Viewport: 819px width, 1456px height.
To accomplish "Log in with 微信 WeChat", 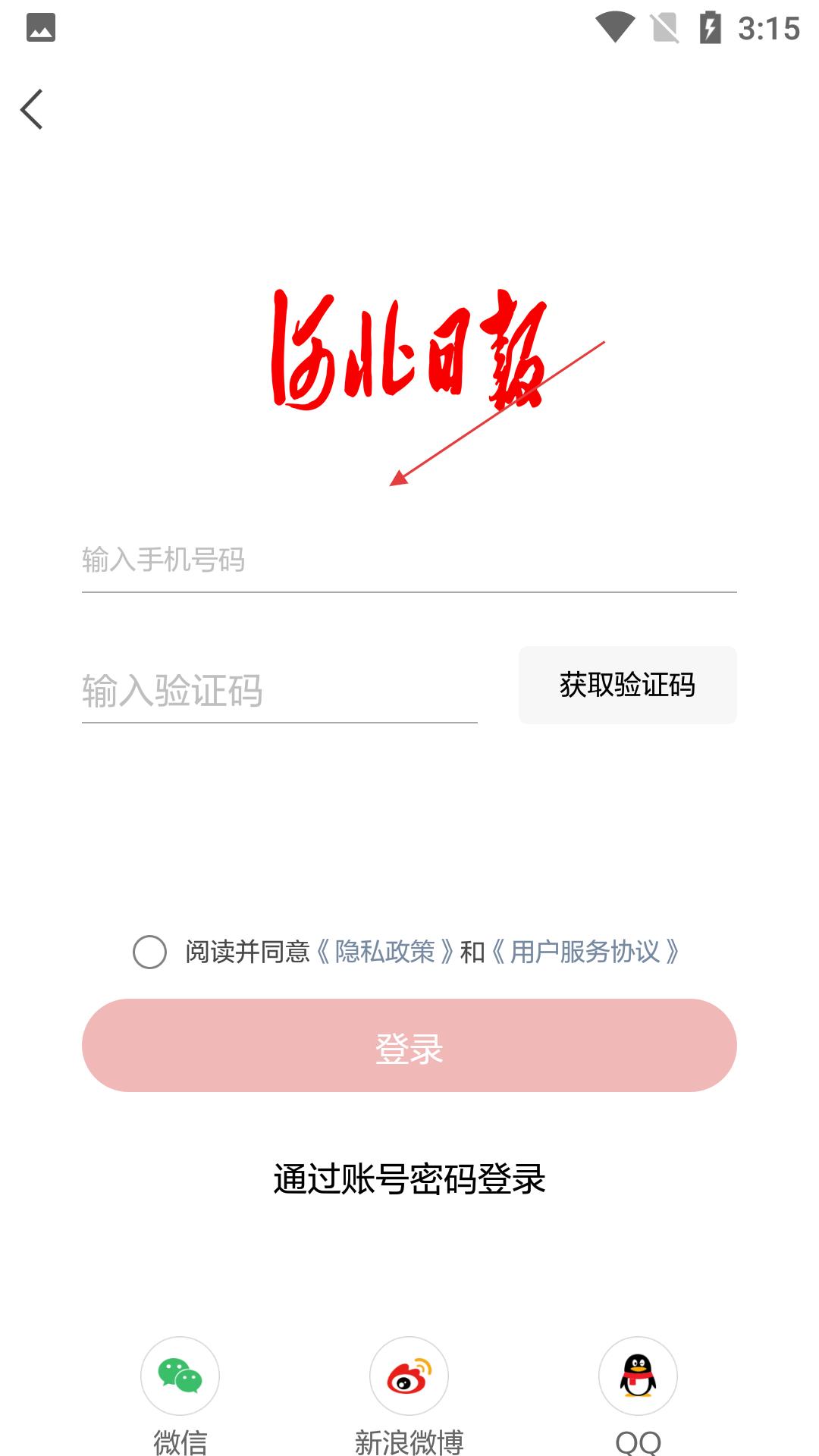I will click(180, 1376).
